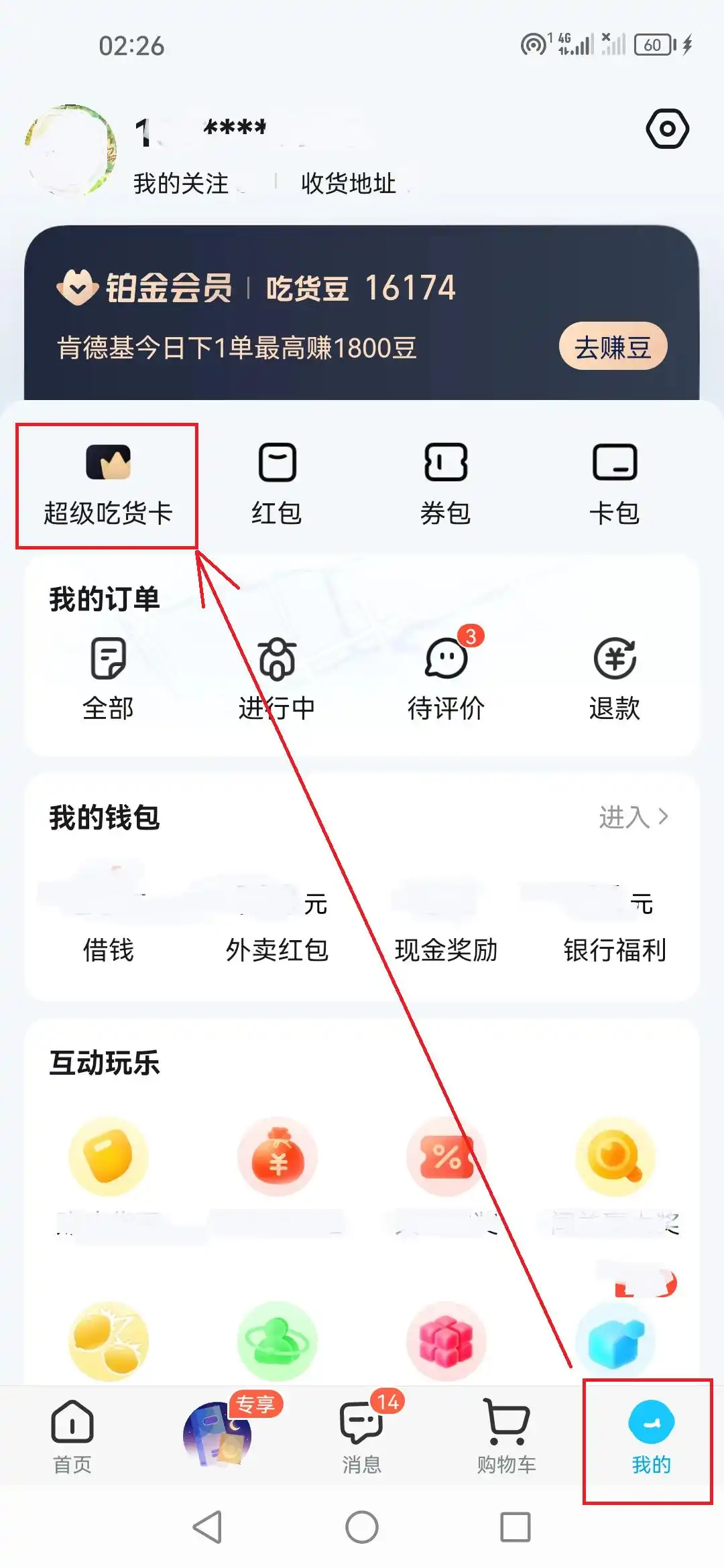Open 待评价 orders

point(446,678)
